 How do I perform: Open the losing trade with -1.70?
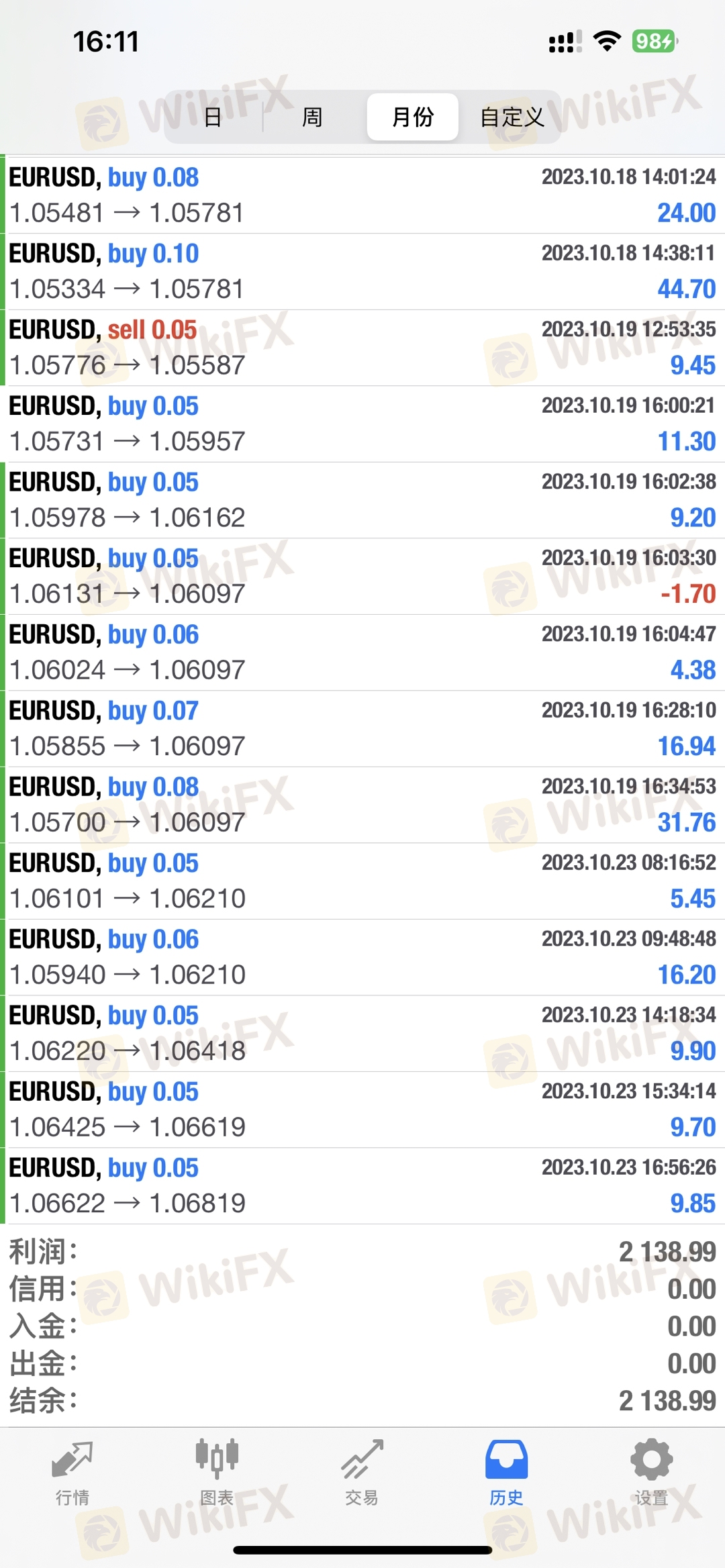click(x=362, y=576)
